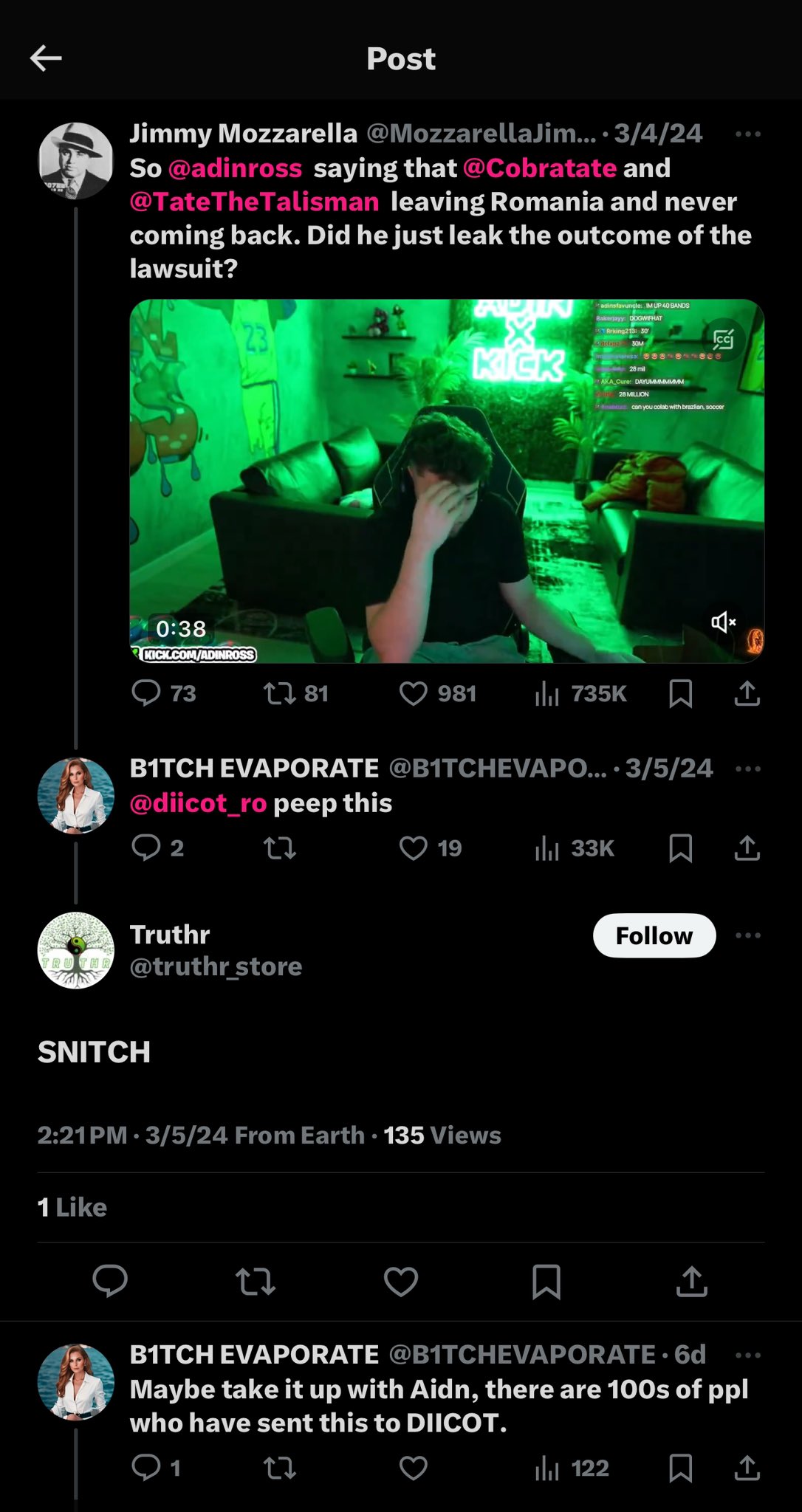Toggle like on @B1TCHEVAPORATE's peep this reply

point(414,848)
